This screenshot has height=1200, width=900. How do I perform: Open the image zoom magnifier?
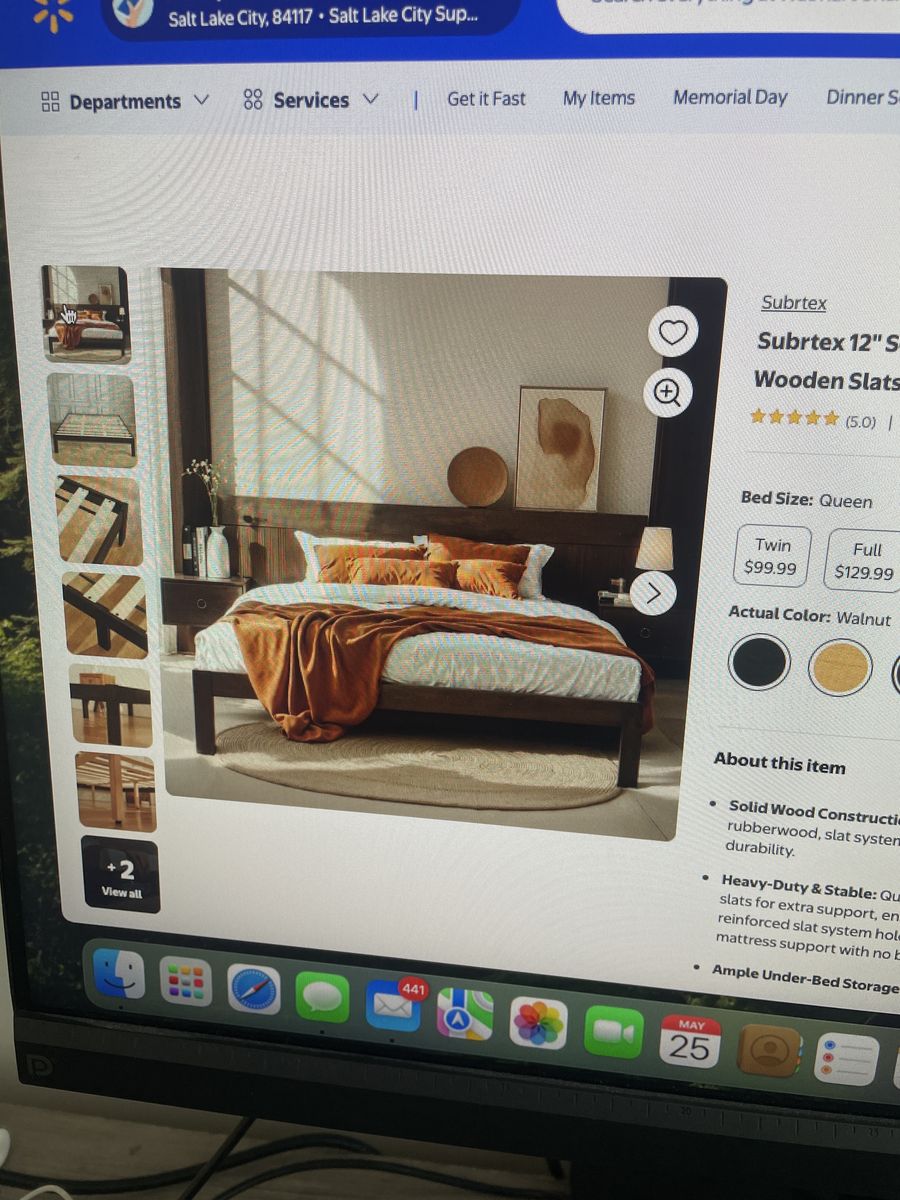point(666,393)
